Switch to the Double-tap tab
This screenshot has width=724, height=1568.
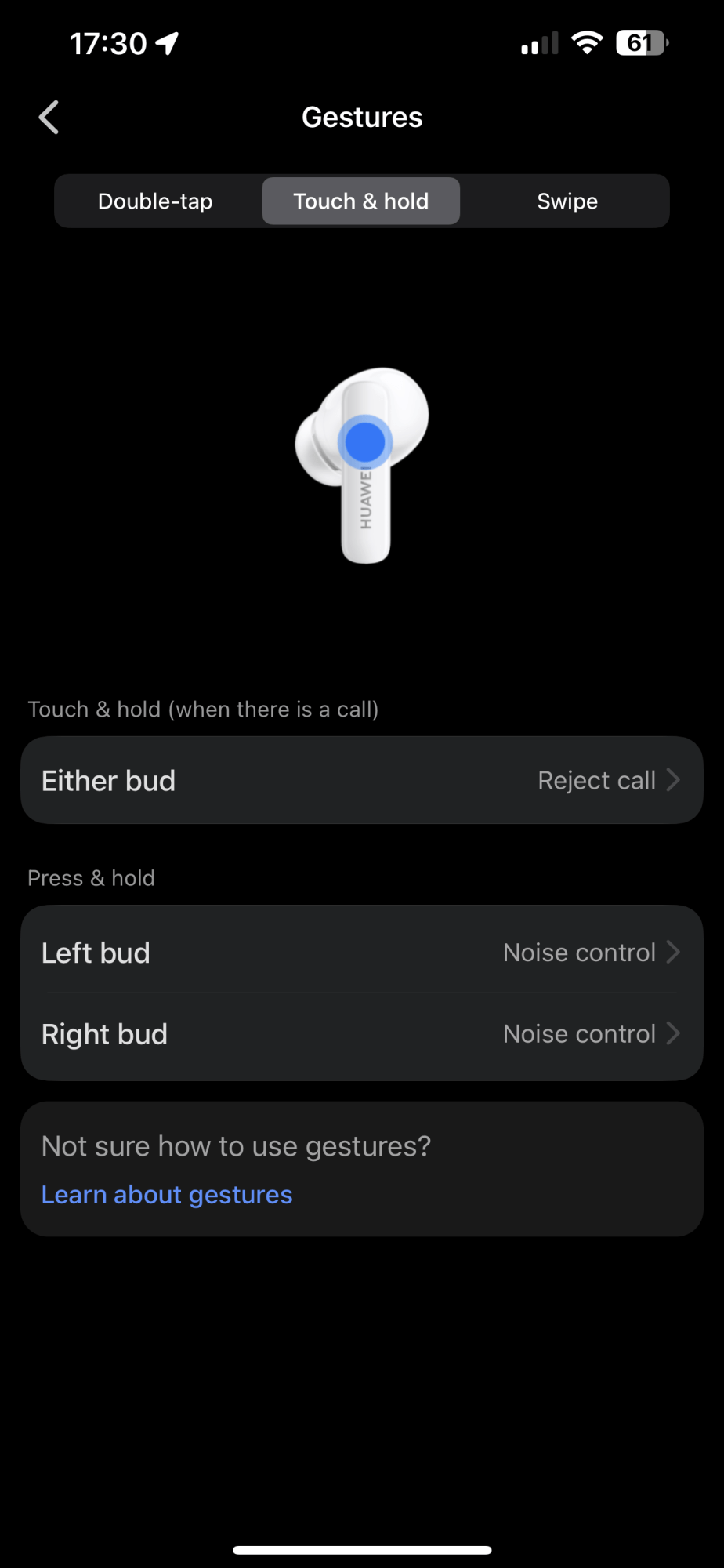pos(155,201)
